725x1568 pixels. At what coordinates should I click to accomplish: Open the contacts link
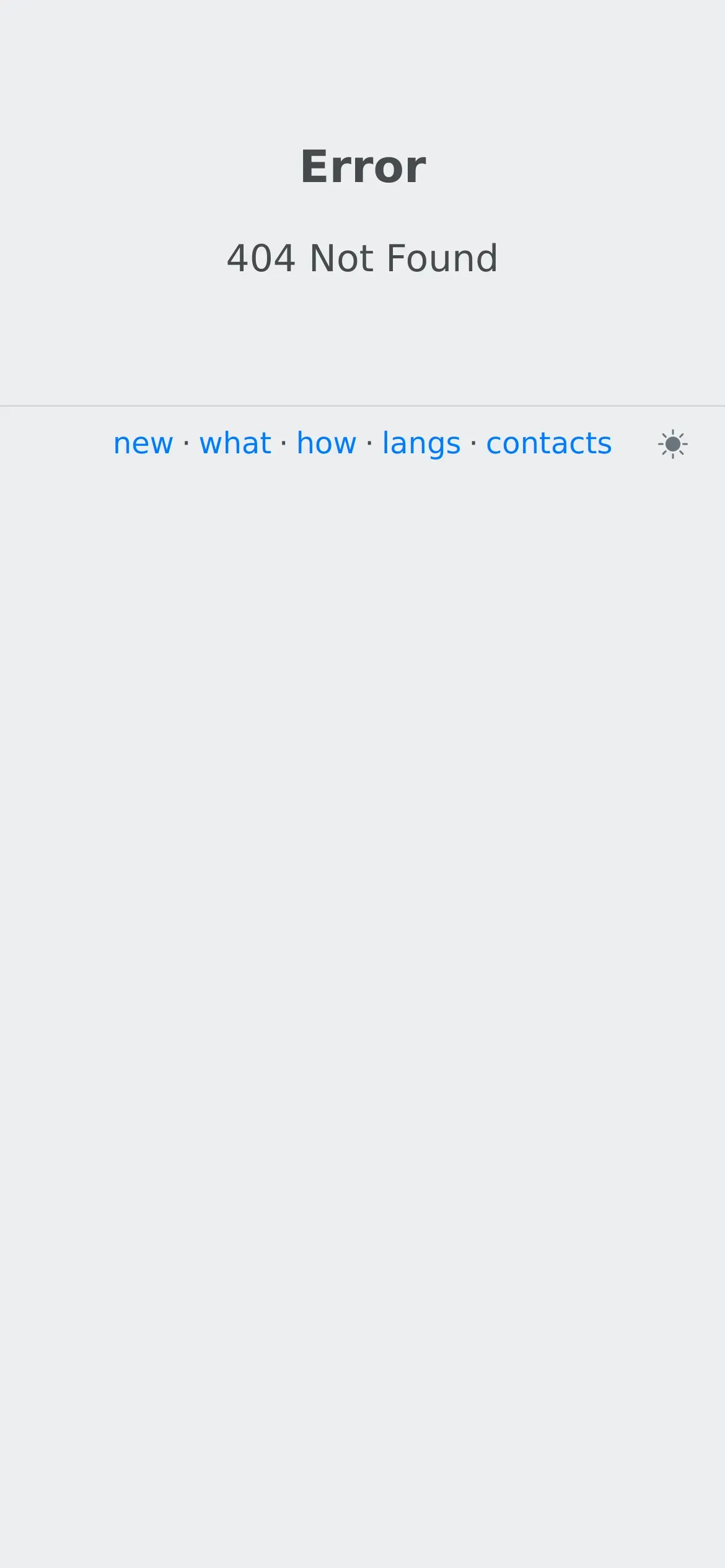click(549, 443)
